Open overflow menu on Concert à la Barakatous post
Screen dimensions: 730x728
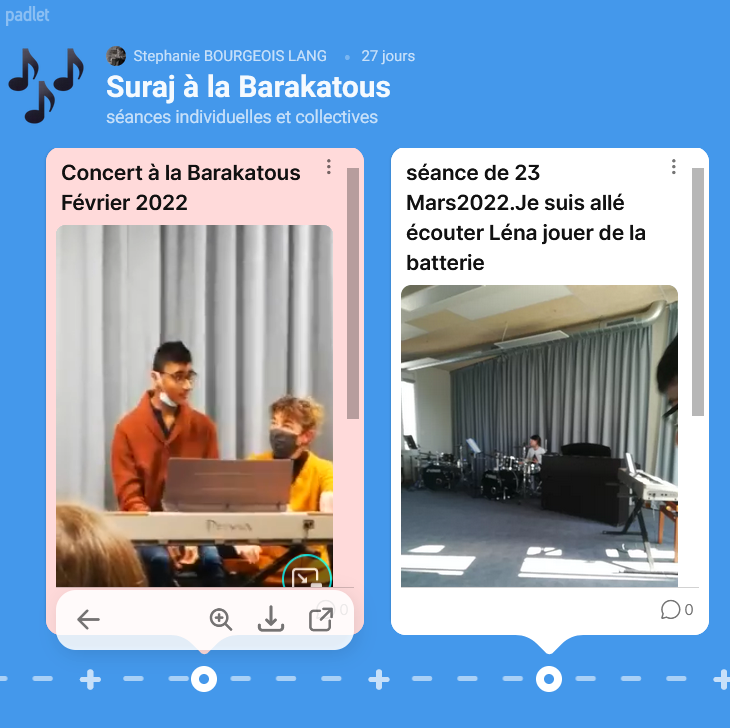click(329, 168)
